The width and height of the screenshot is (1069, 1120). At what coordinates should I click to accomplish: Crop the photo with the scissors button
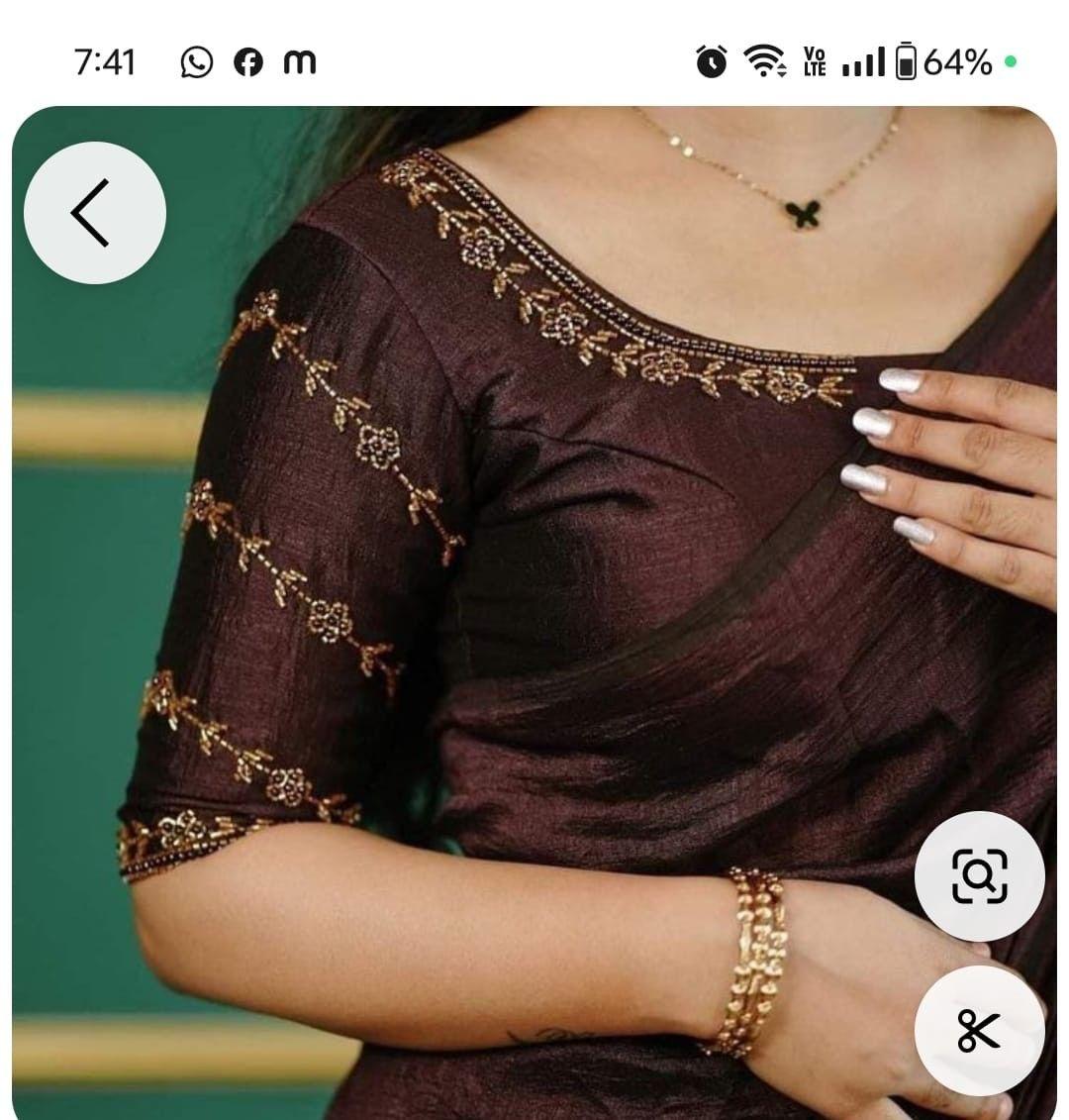[x=978, y=1030]
